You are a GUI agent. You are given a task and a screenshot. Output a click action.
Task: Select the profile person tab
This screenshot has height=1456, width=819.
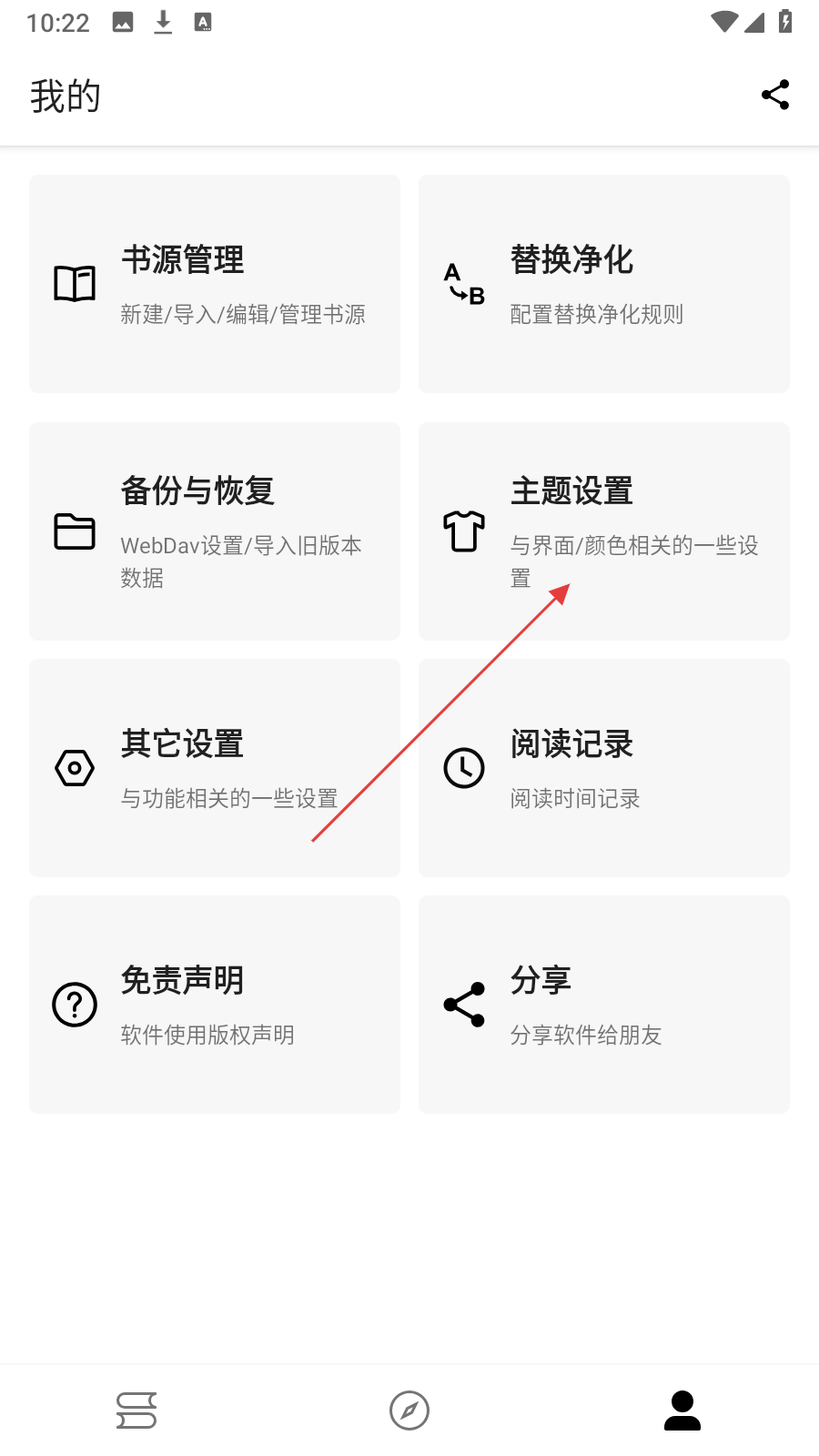tap(682, 1410)
